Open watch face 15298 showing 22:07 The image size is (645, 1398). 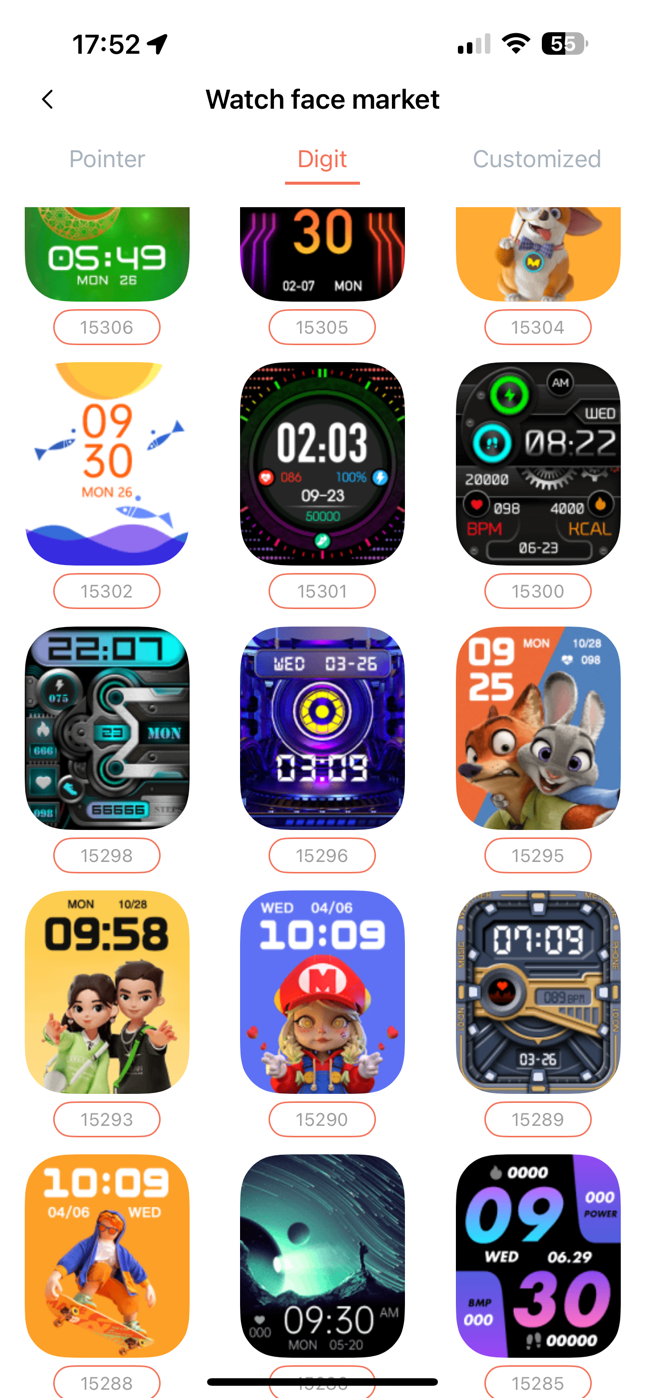107,728
